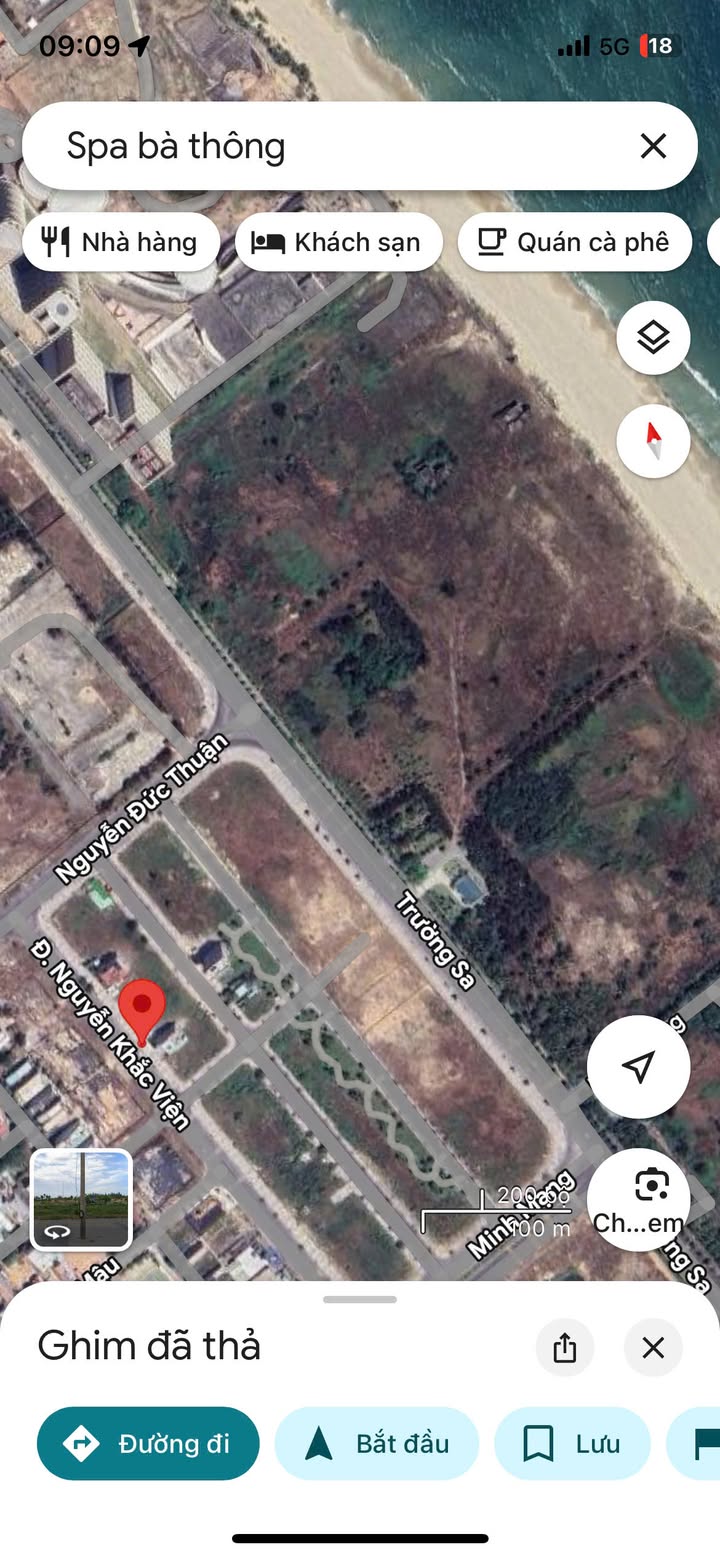Image resolution: width=720 pixels, height=1558 pixels.
Task: Select the Quán cà phê filter chip
Action: (x=574, y=242)
